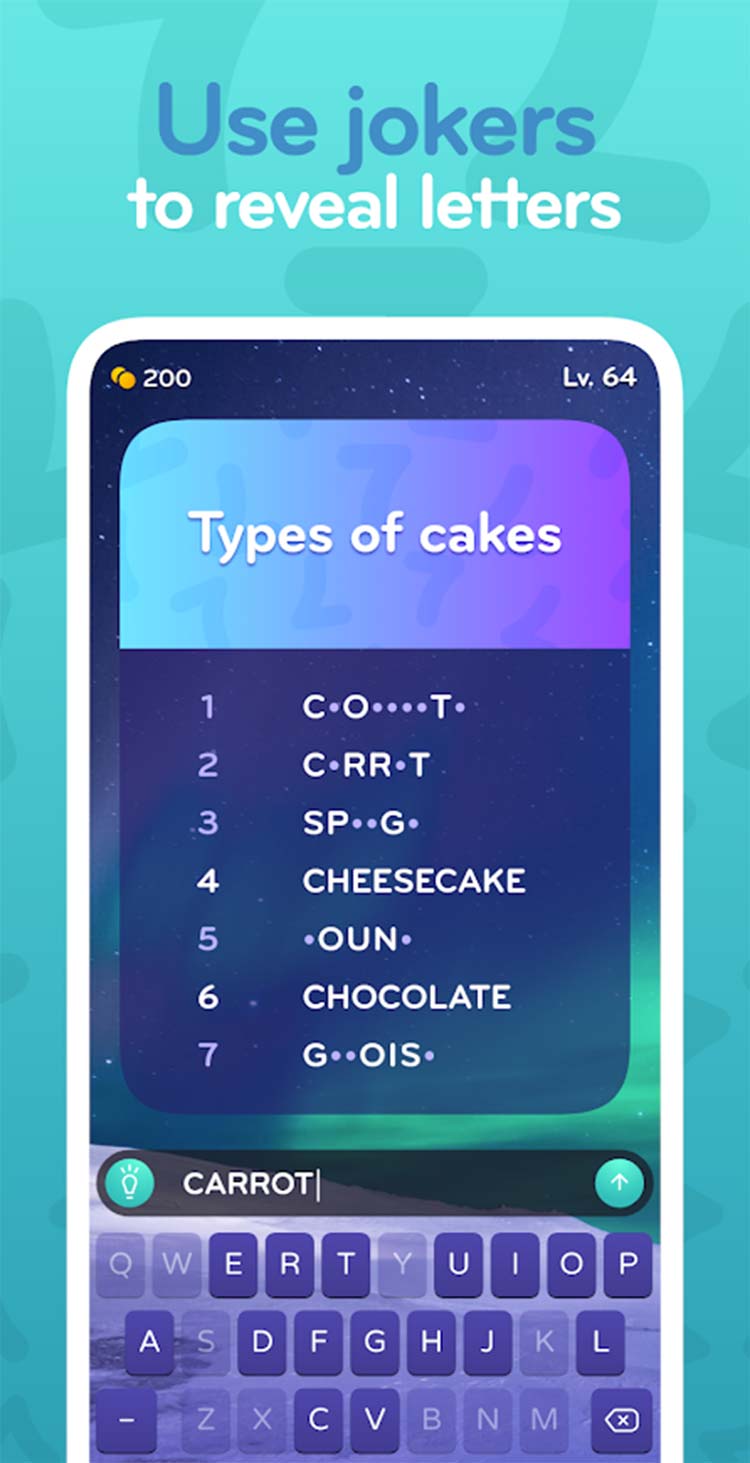Tap the CHOCOLATE answer row
Image resolution: width=750 pixels, height=1463 pixels.
pyautogui.click(x=406, y=996)
